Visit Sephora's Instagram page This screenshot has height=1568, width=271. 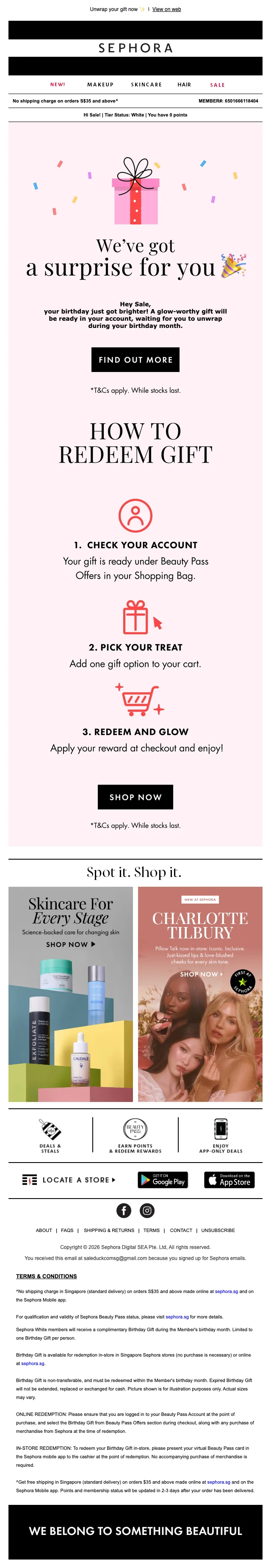pos(147,1211)
